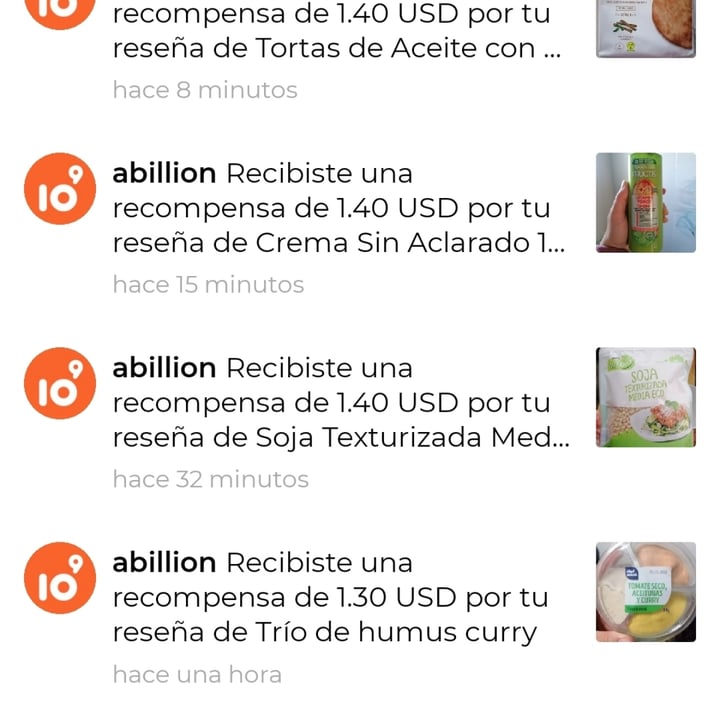View the Tortas de Aceite product photo
720x720 pixels.
(645, 28)
